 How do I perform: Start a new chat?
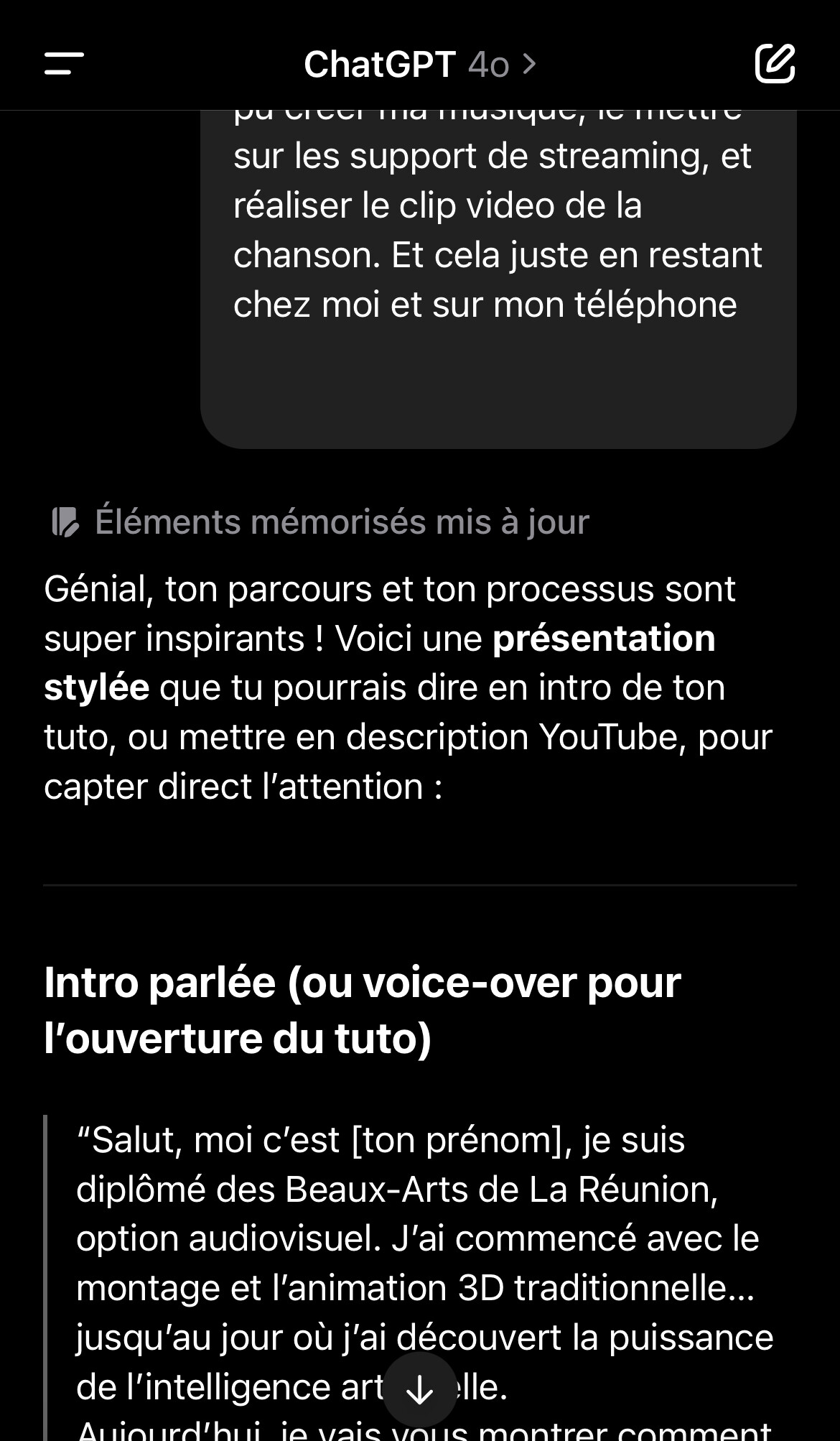coord(775,63)
